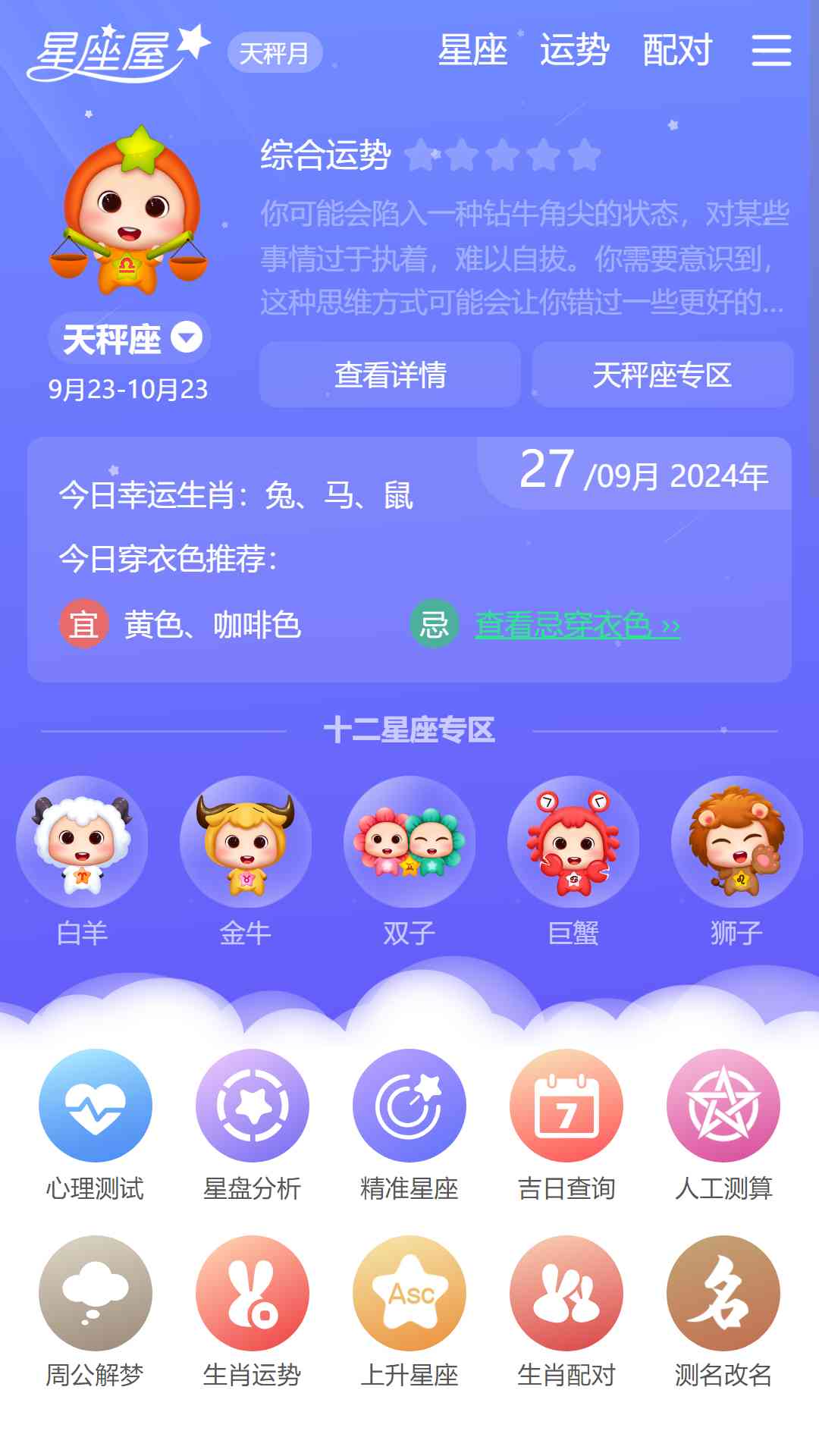The width and height of the screenshot is (819, 1456).
Task: Switch to the 配对 tab
Action: click(677, 50)
